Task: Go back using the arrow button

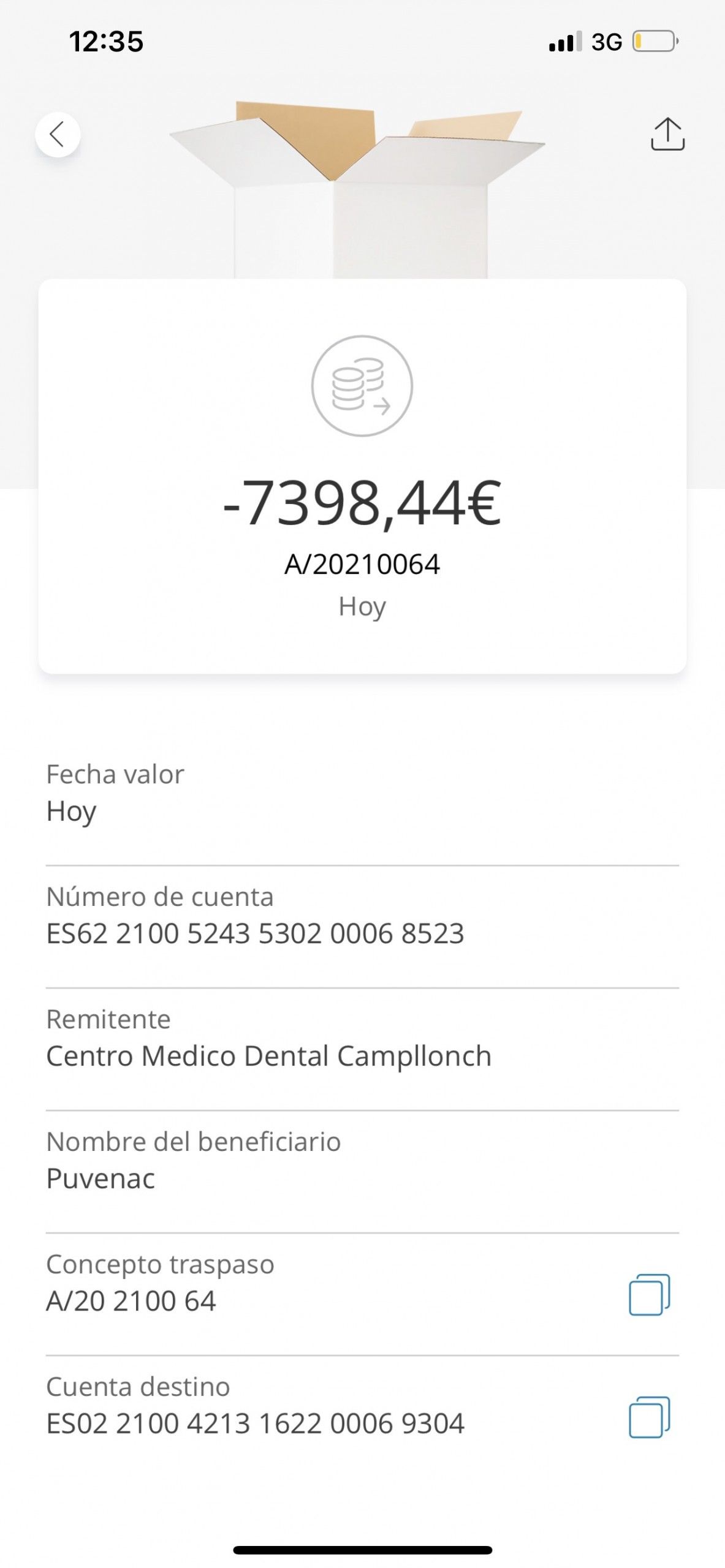Action: tap(58, 134)
